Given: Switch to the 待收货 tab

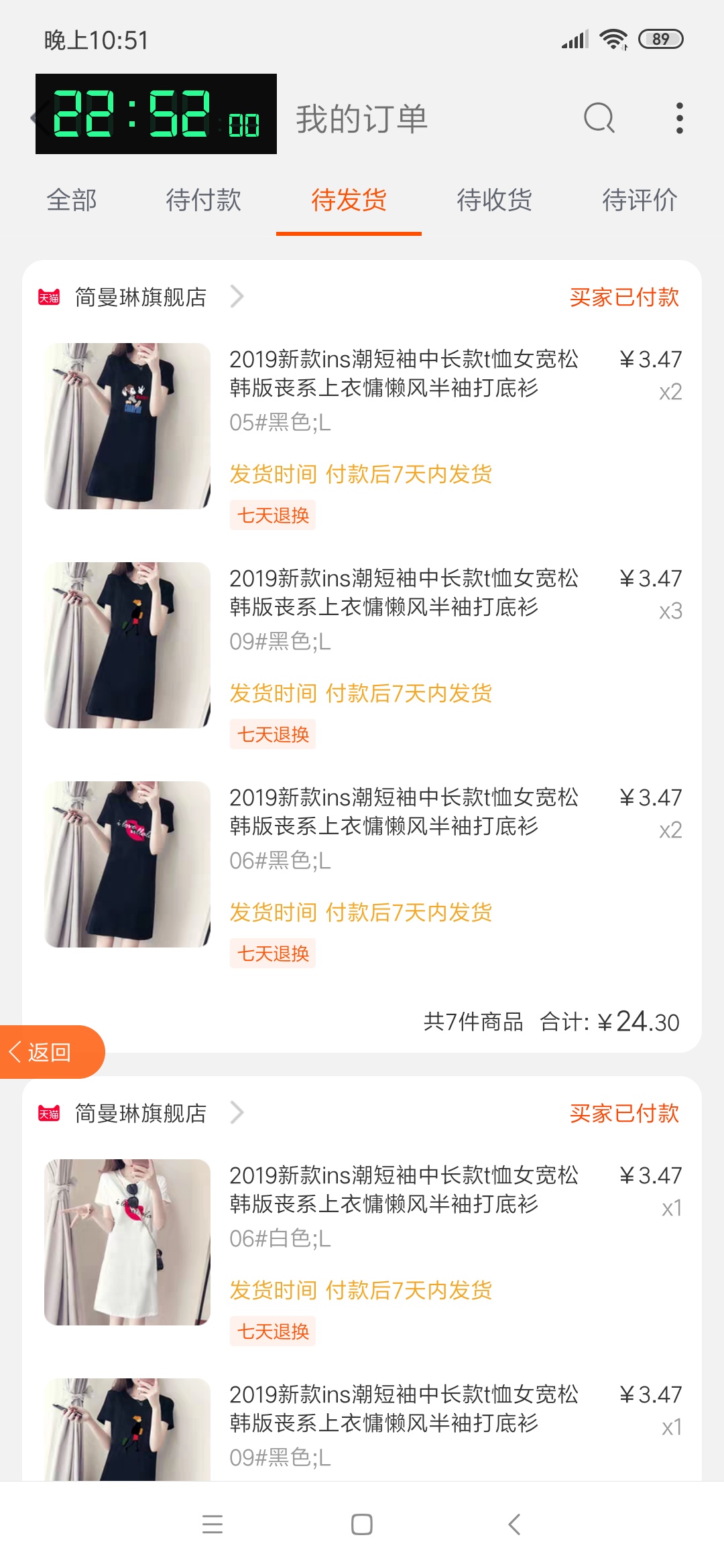Looking at the screenshot, I should (x=494, y=200).
